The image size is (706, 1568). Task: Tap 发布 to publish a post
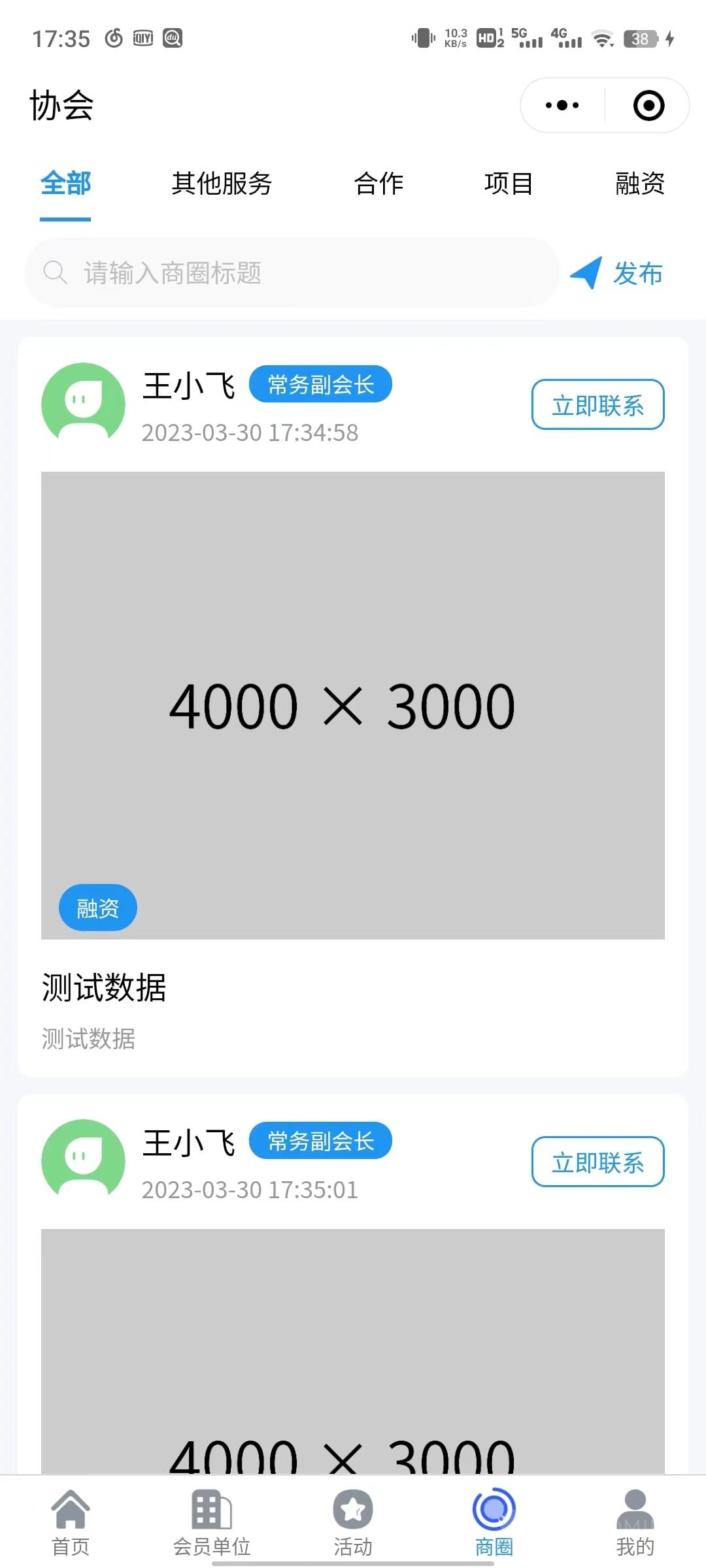coord(618,273)
